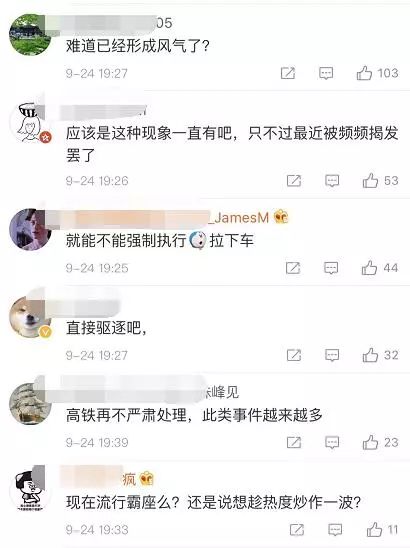
Task: Like the "高铁再不严肃处理" comment
Action: [x=370, y=442]
